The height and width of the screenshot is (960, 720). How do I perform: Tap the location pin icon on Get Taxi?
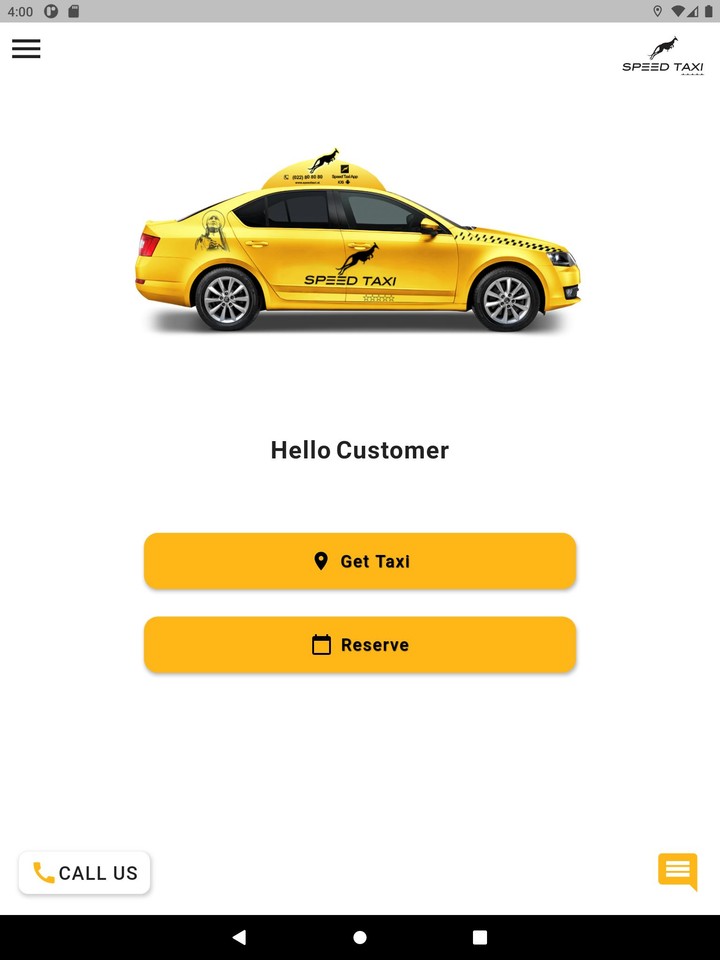coord(322,561)
